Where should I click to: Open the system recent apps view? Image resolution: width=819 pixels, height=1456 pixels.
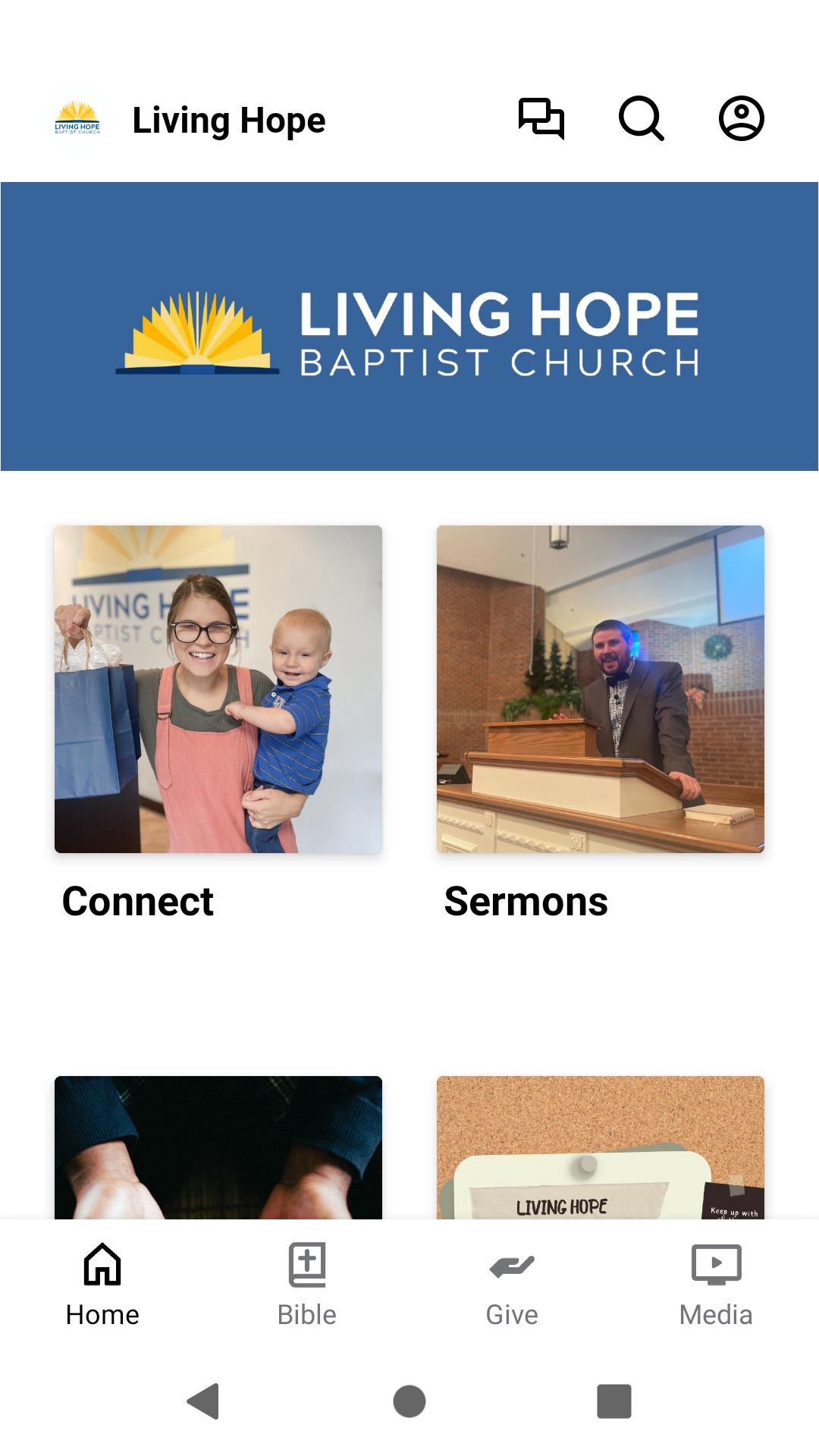(614, 1401)
